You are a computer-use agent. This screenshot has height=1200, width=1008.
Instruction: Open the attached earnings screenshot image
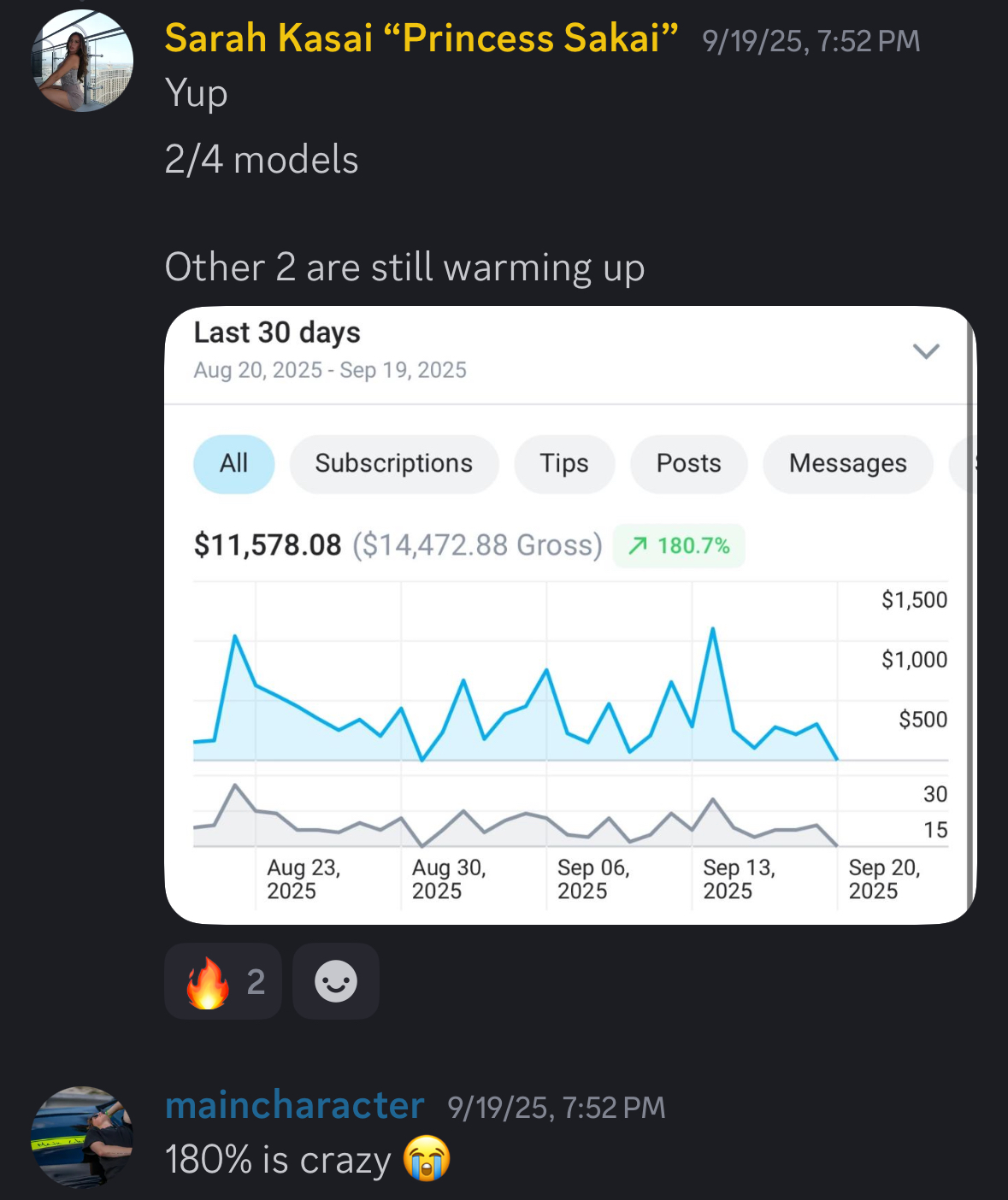[x=569, y=615]
